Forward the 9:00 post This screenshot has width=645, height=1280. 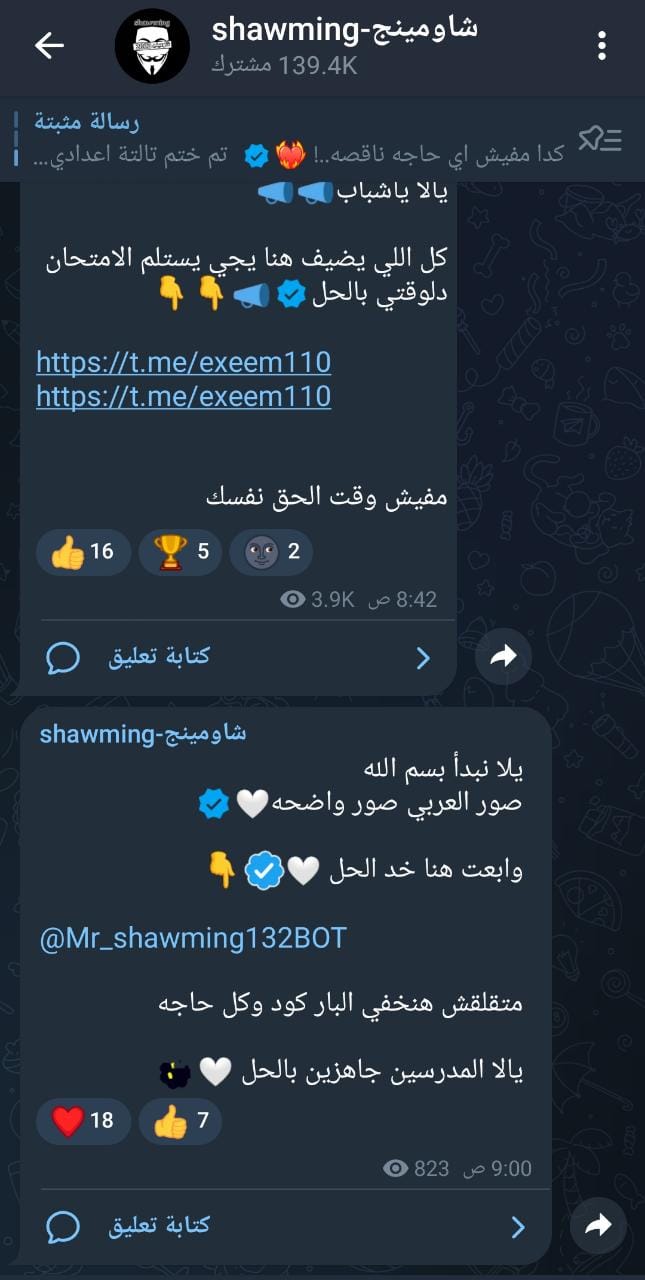click(x=598, y=1225)
